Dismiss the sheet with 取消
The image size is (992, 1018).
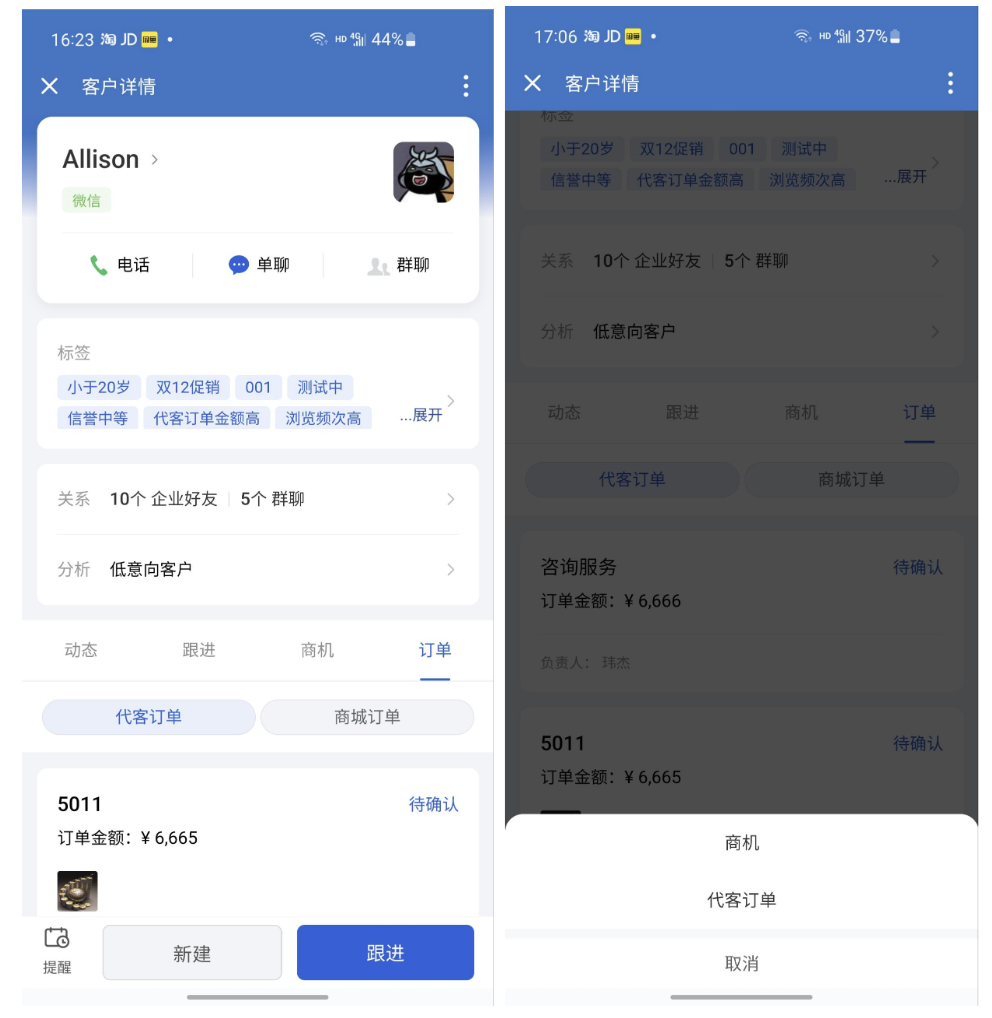[x=741, y=963]
